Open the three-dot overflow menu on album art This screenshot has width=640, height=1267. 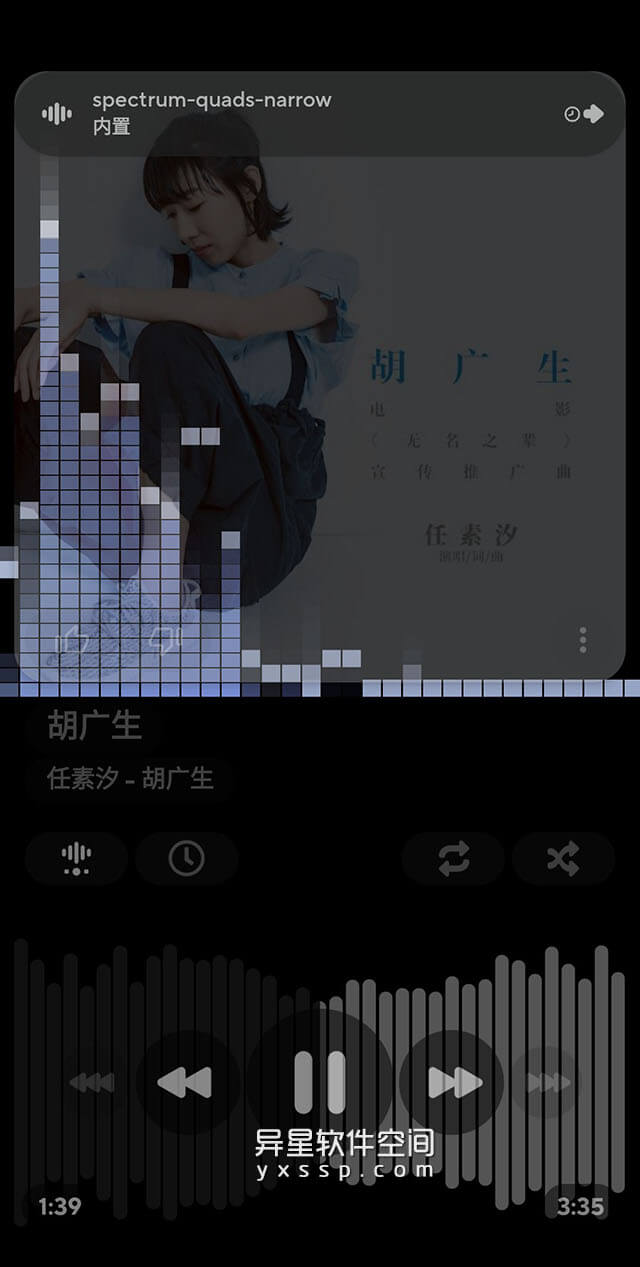583,640
